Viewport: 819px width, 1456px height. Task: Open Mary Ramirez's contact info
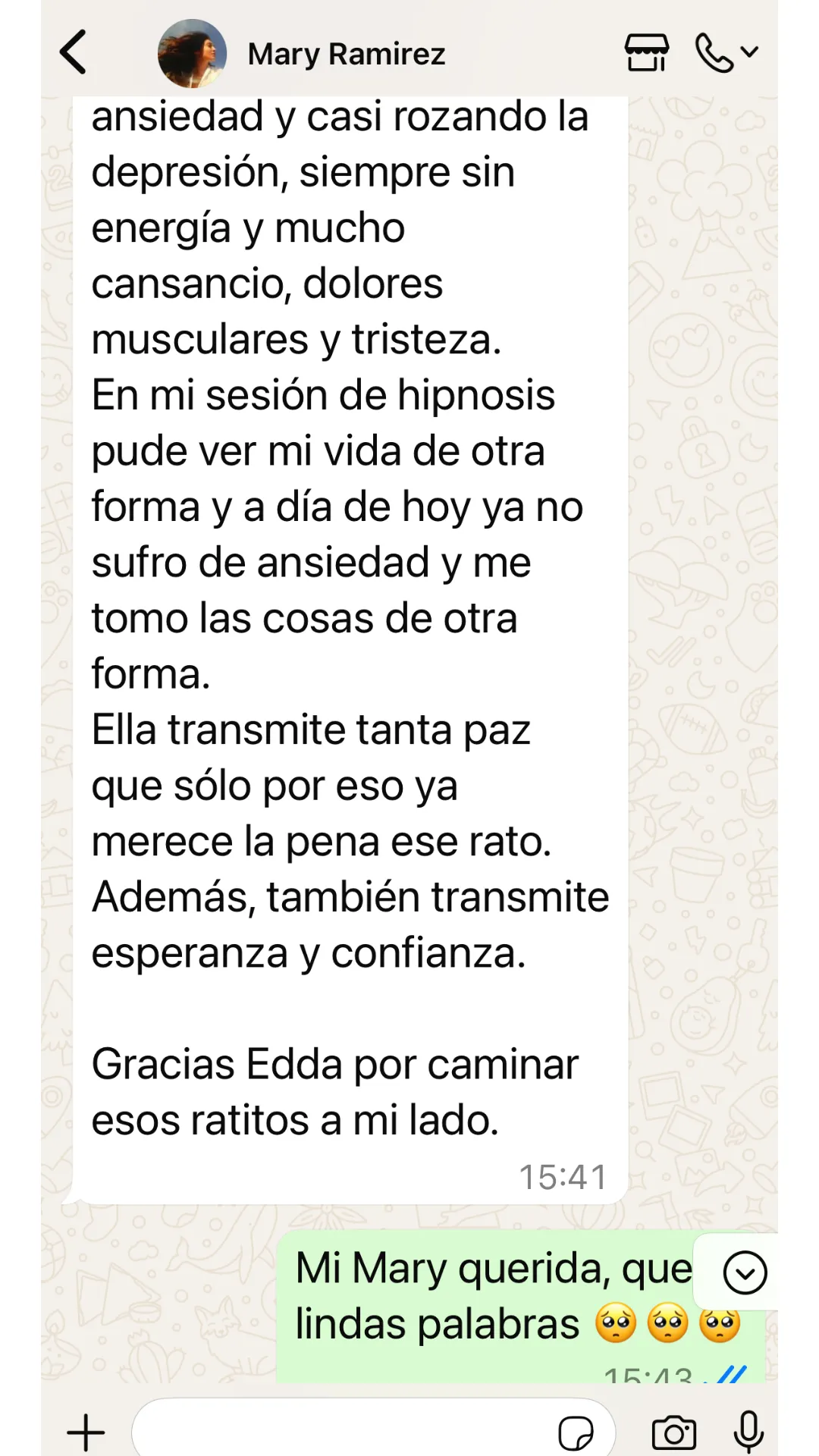pyautogui.click(x=346, y=54)
